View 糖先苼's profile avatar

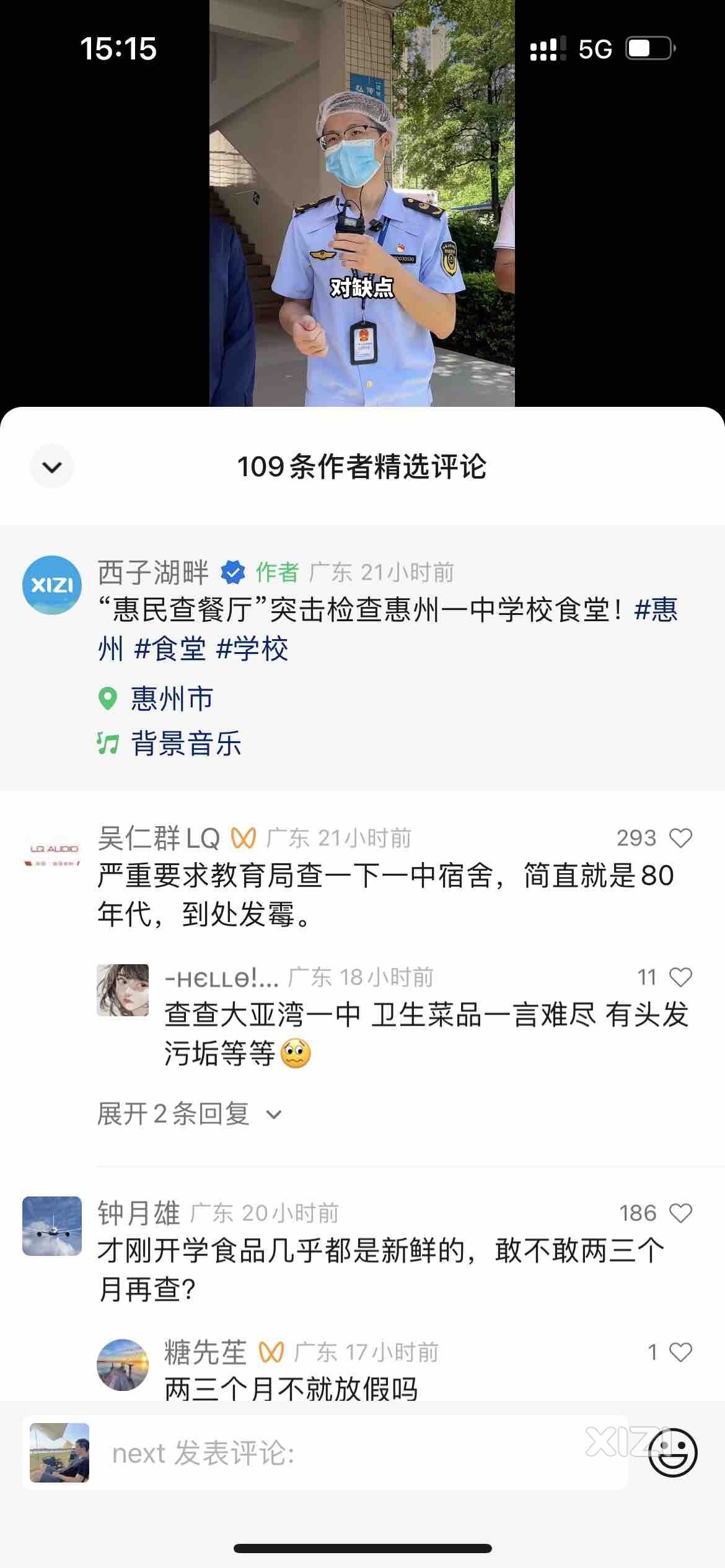tap(123, 1364)
